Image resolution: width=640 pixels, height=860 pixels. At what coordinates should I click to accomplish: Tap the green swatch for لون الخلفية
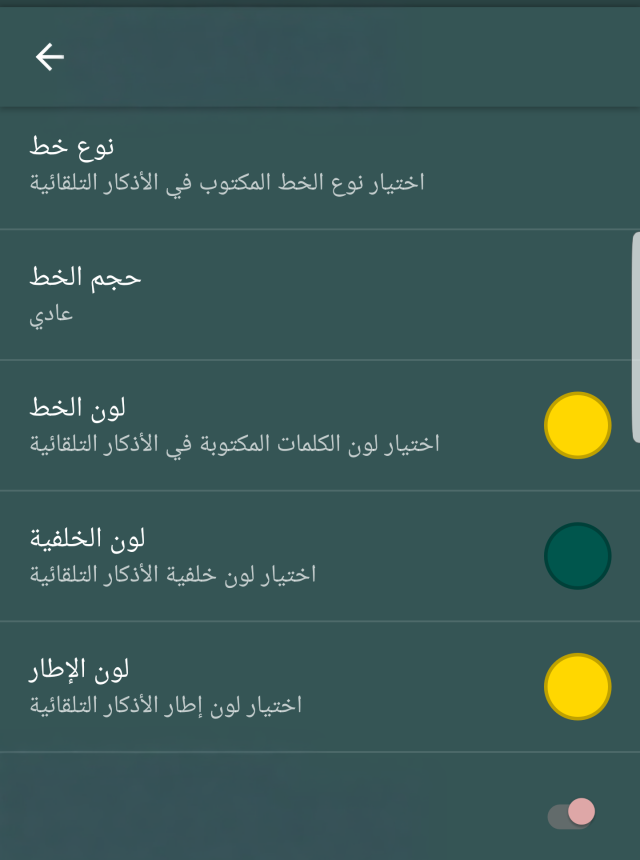[x=577, y=556]
